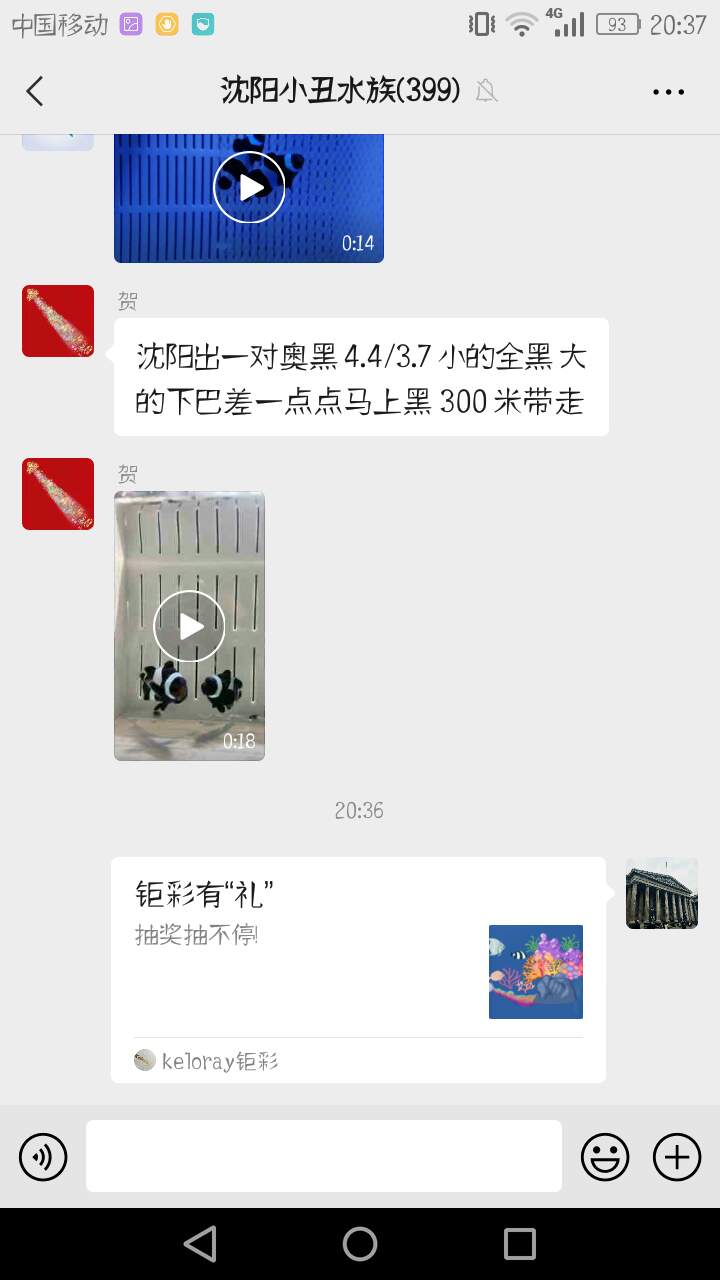Open the recent apps overview
Image resolution: width=720 pixels, height=1280 pixels.
520,1244
